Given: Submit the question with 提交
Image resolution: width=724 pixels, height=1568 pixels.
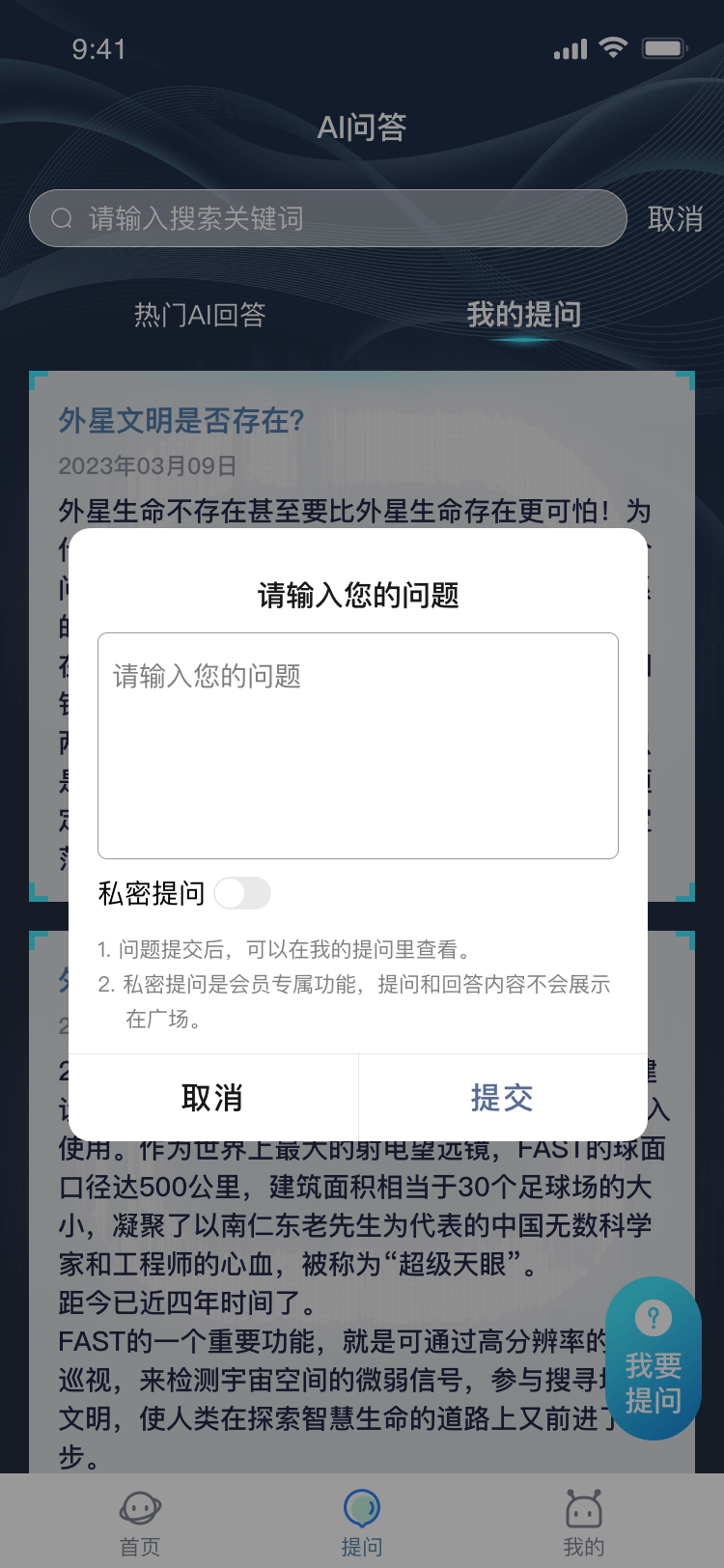Looking at the screenshot, I should pyautogui.click(x=502, y=1098).
